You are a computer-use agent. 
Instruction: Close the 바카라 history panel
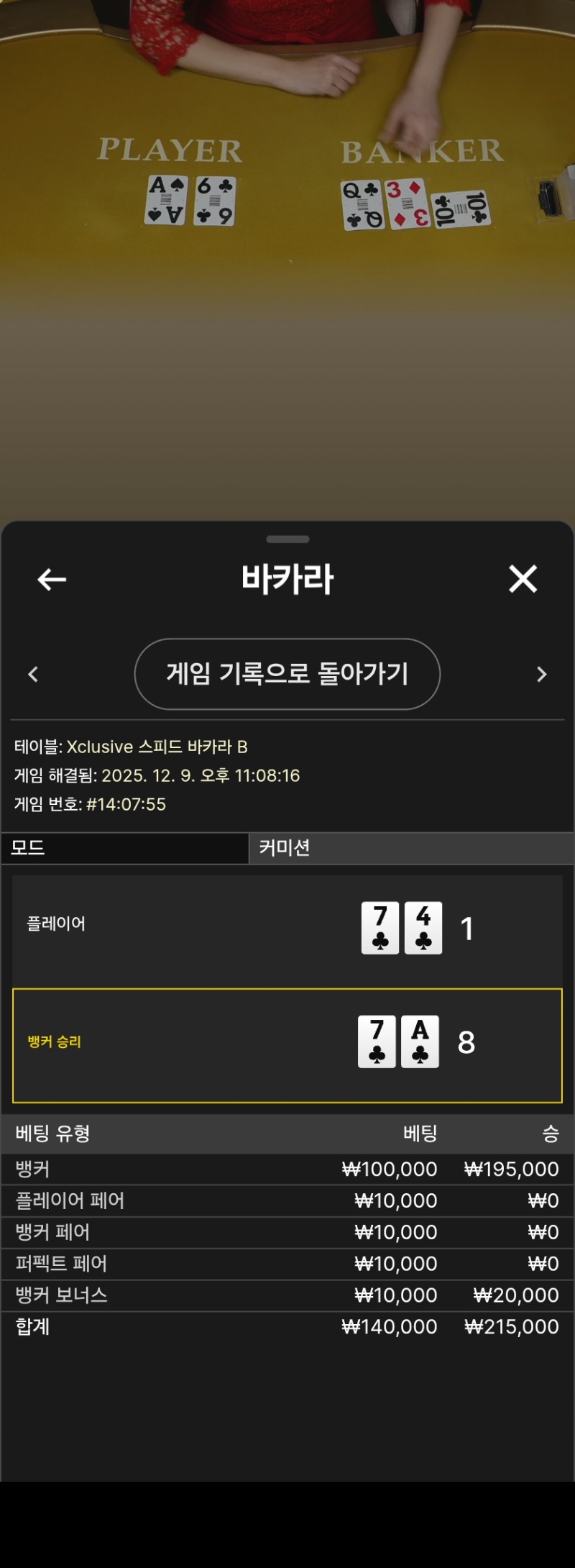point(523,579)
